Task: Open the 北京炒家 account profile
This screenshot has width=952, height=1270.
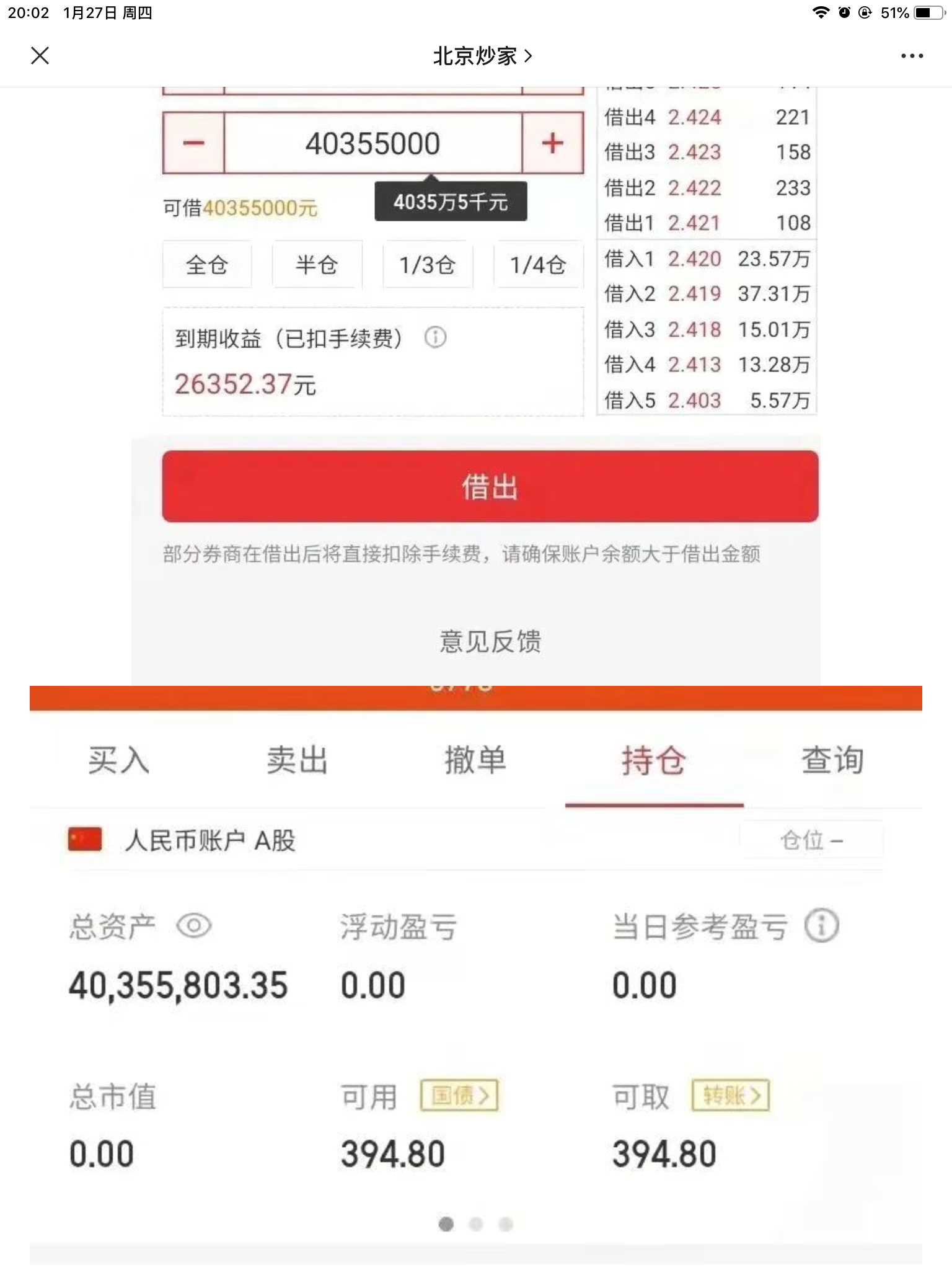Action: 482,56
